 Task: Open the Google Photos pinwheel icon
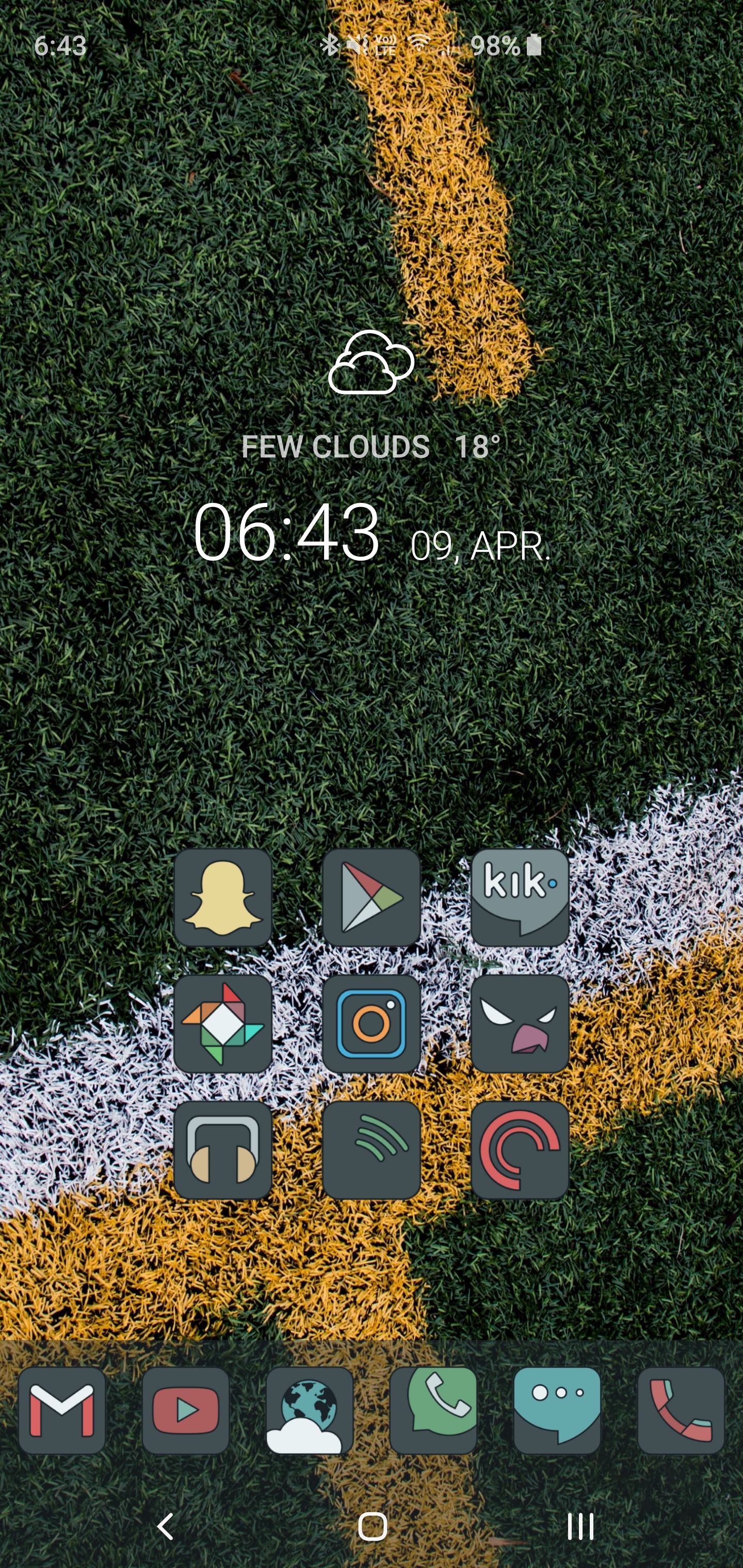[x=223, y=1024]
